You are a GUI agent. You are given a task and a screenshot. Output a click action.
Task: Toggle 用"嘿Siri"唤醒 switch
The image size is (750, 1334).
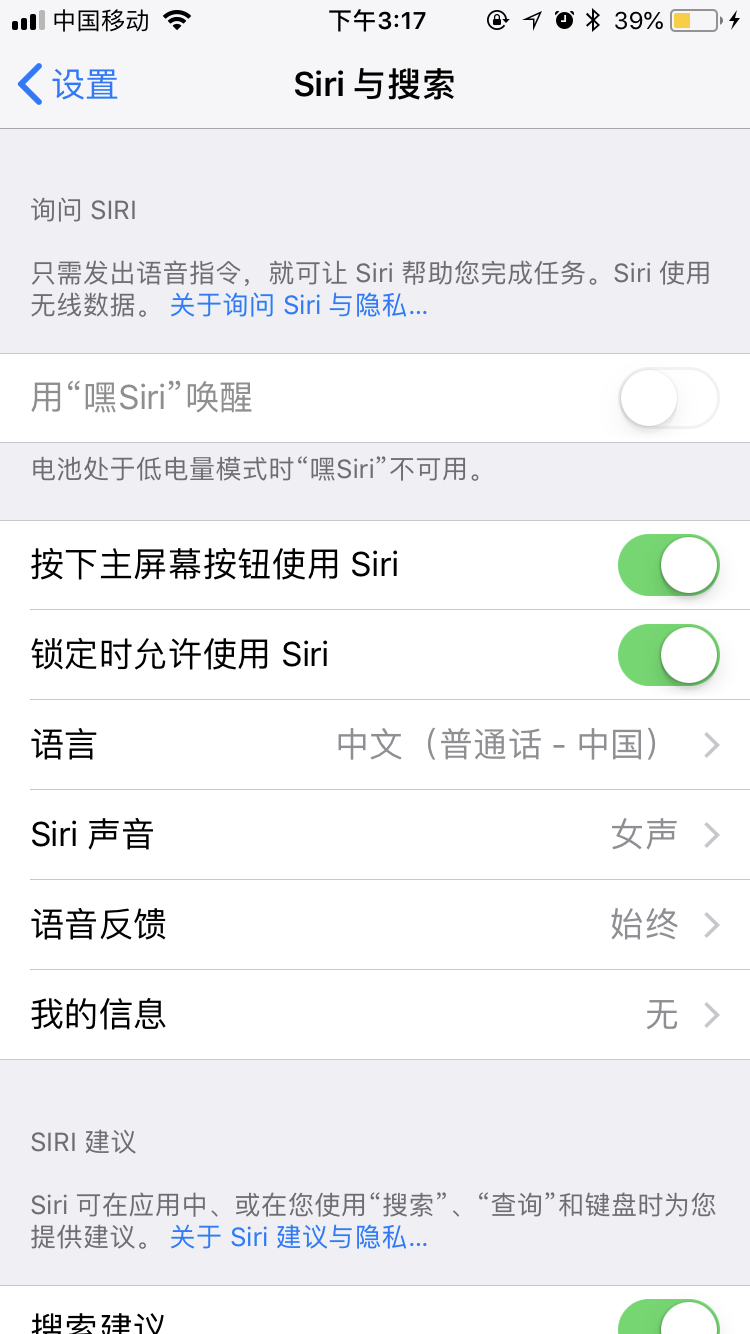[668, 398]
